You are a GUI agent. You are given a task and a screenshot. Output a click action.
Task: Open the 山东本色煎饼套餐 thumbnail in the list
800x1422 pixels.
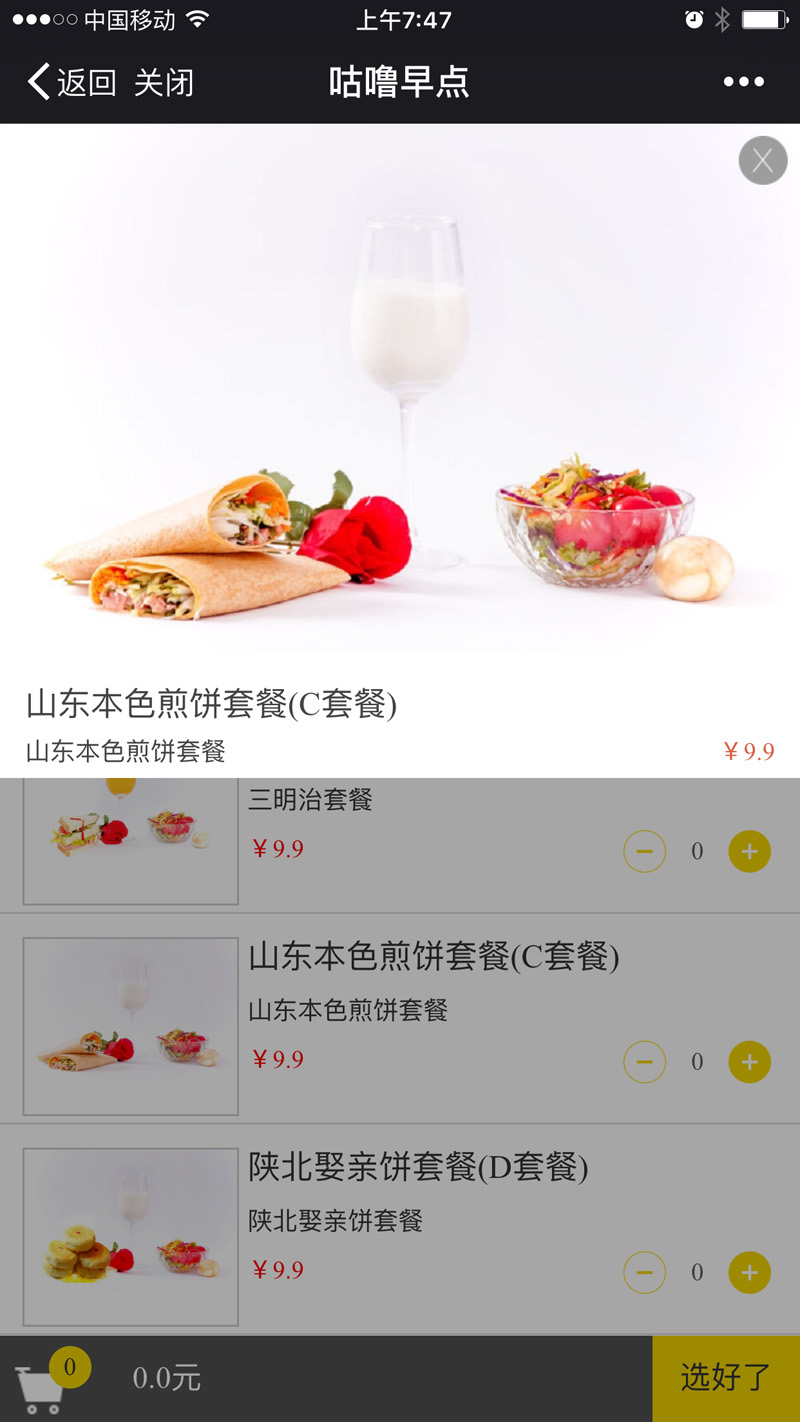[131, 1026]
